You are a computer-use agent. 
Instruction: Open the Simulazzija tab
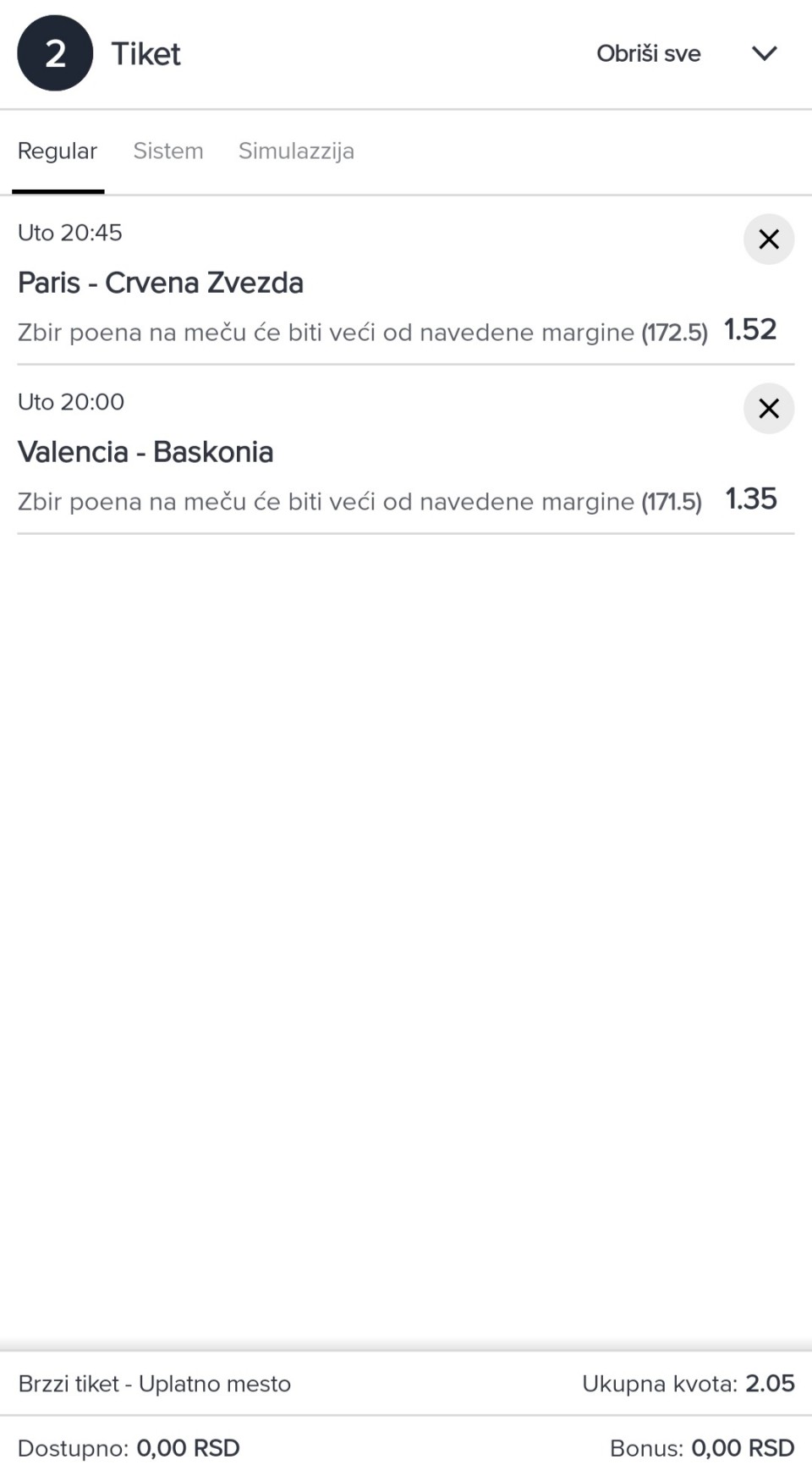click(296, 151)
